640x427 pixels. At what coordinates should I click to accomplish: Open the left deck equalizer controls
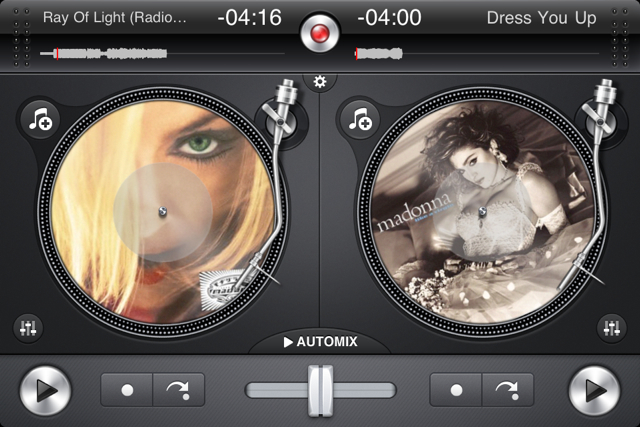[x=28, y=326]
